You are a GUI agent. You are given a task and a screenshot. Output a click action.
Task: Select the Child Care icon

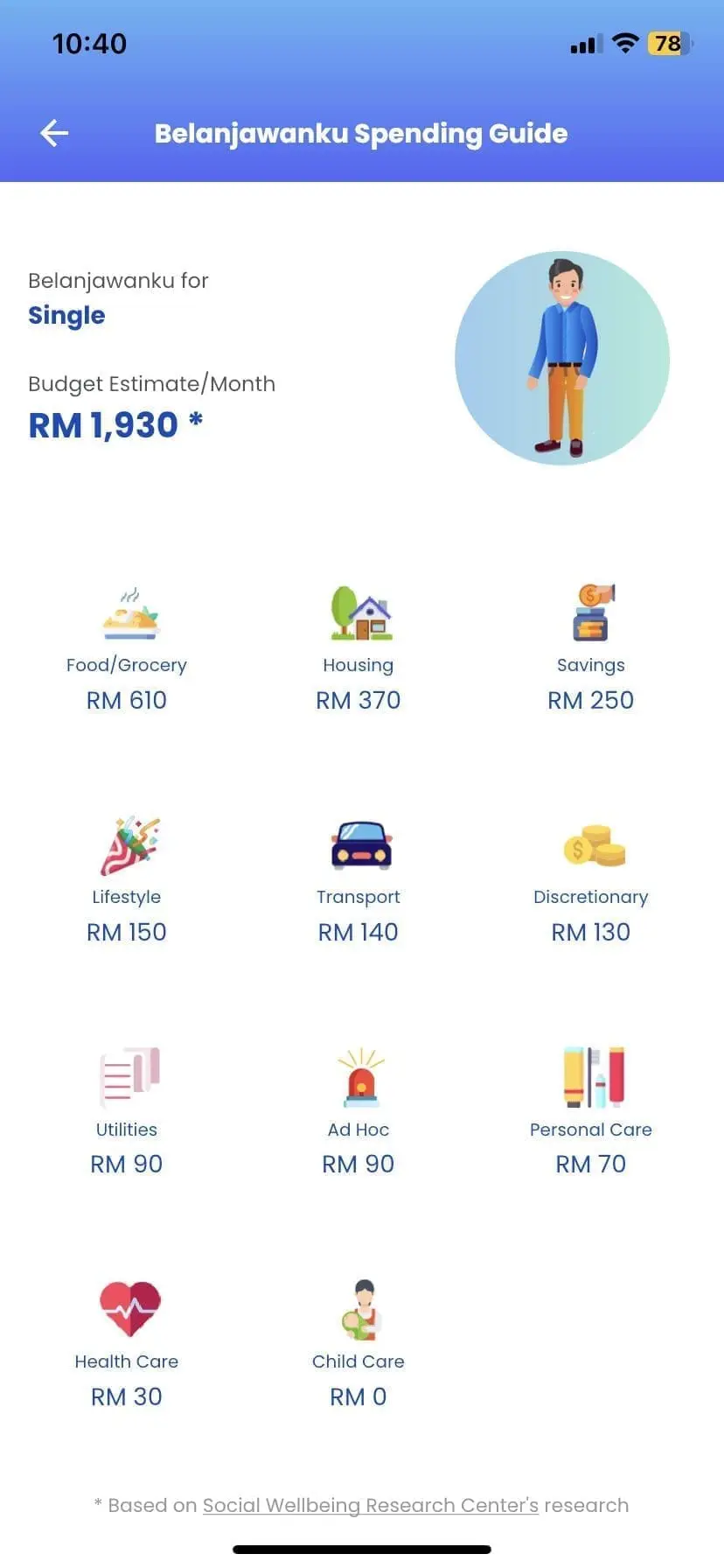coord(359,1309)
